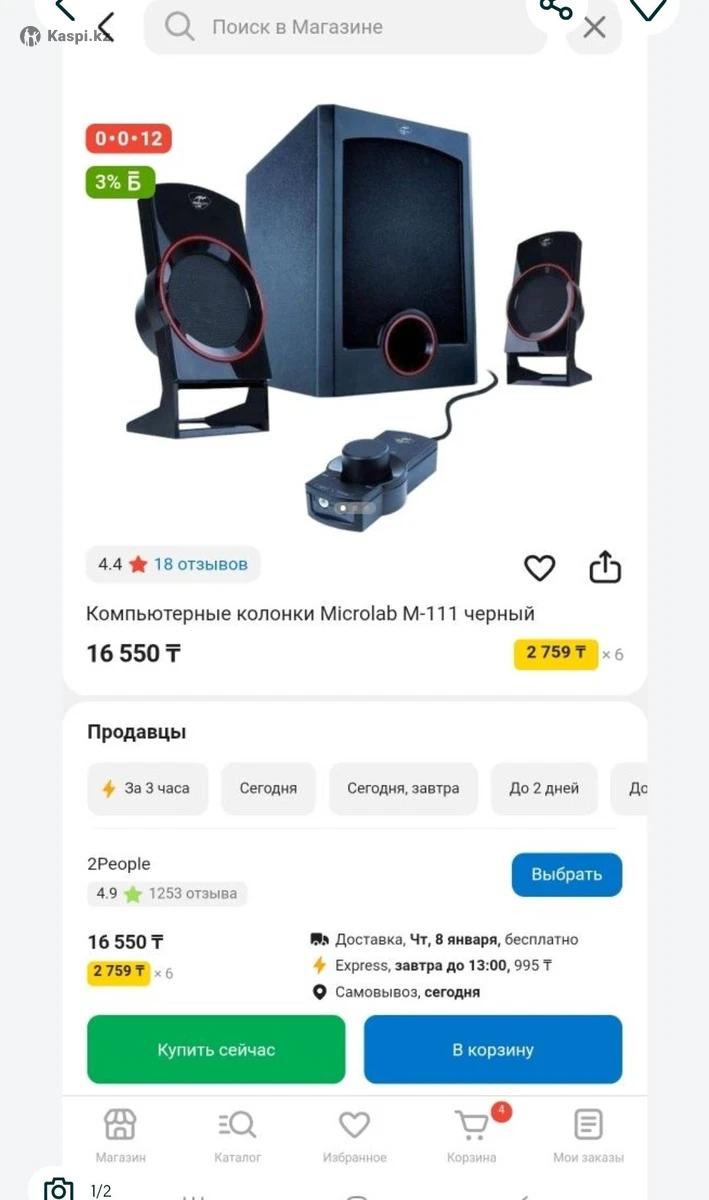Add the Microlab M-111 to favorites
Screen dimensions: 709x1200
pyautogui.click(x=539, y=568)
